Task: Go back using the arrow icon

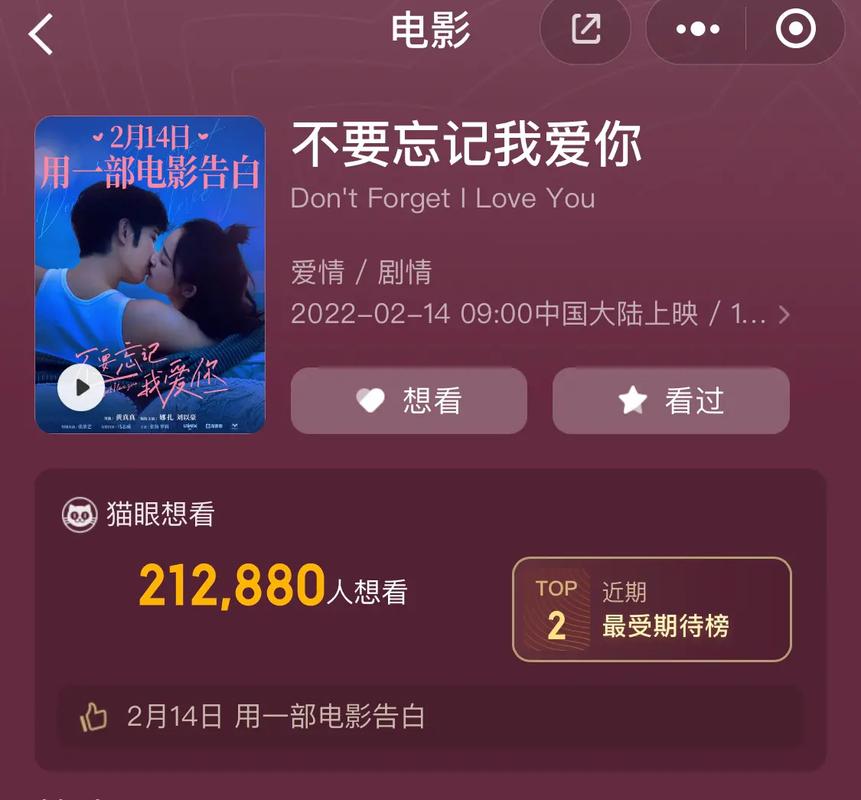Action: (x=41, y=35)
